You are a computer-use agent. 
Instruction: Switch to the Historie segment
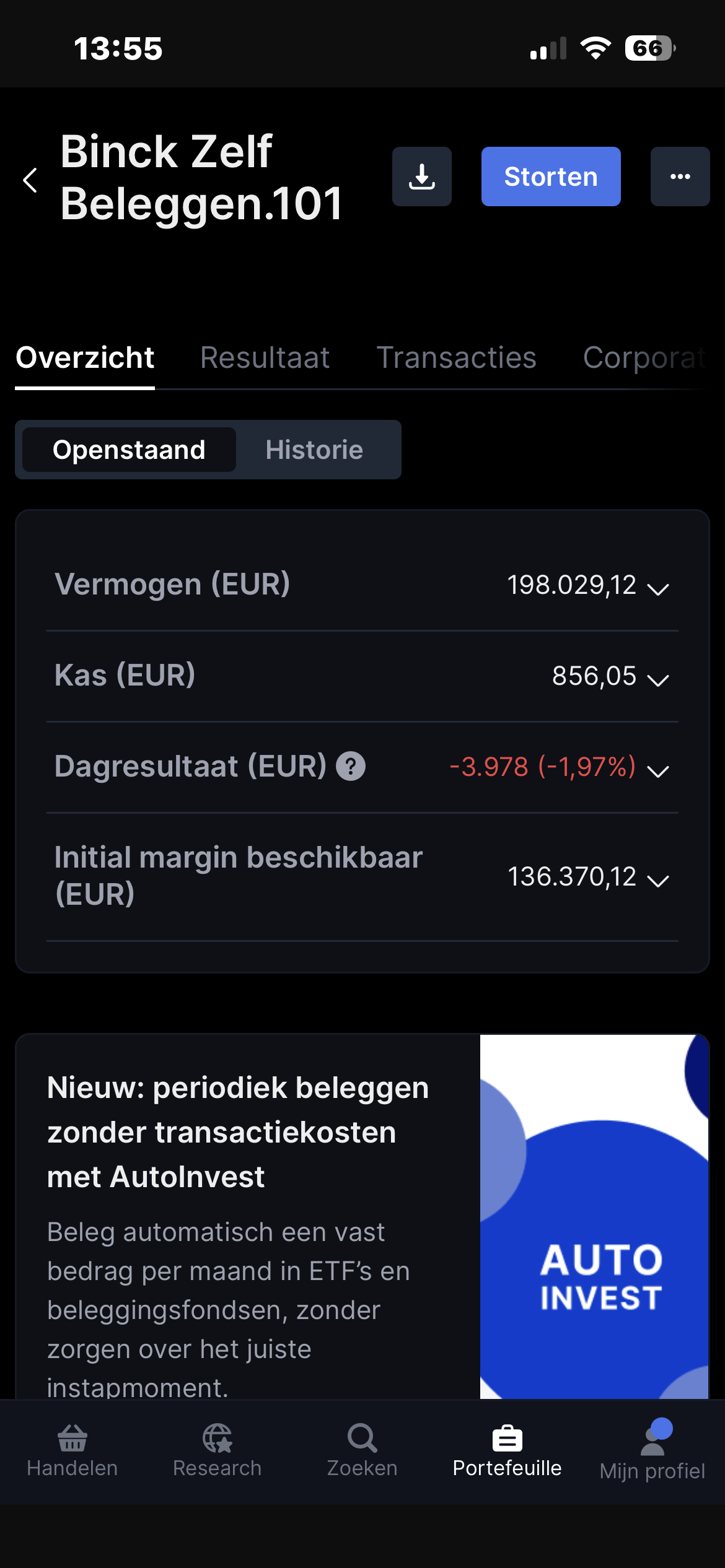(314, 450)
